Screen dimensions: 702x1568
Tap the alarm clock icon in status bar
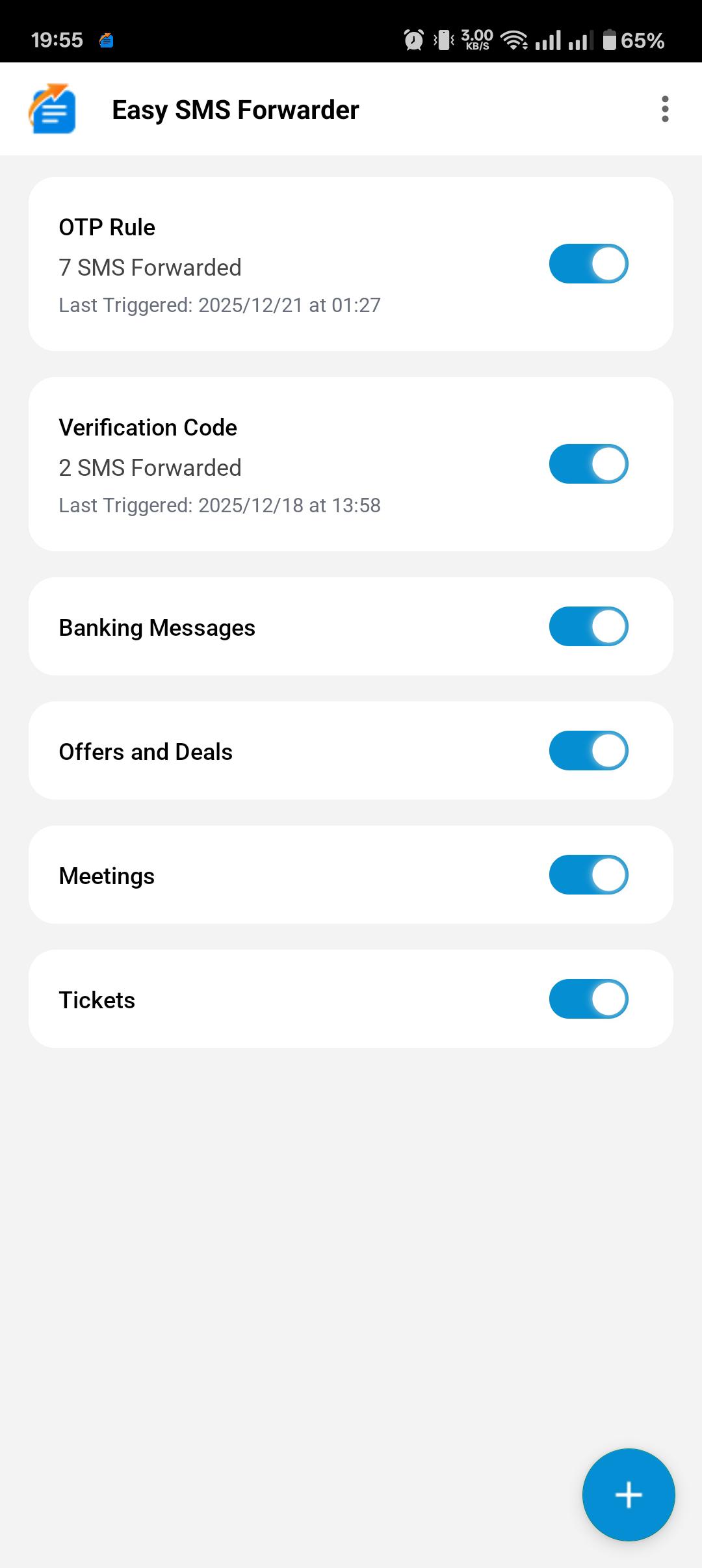[412, 40]
